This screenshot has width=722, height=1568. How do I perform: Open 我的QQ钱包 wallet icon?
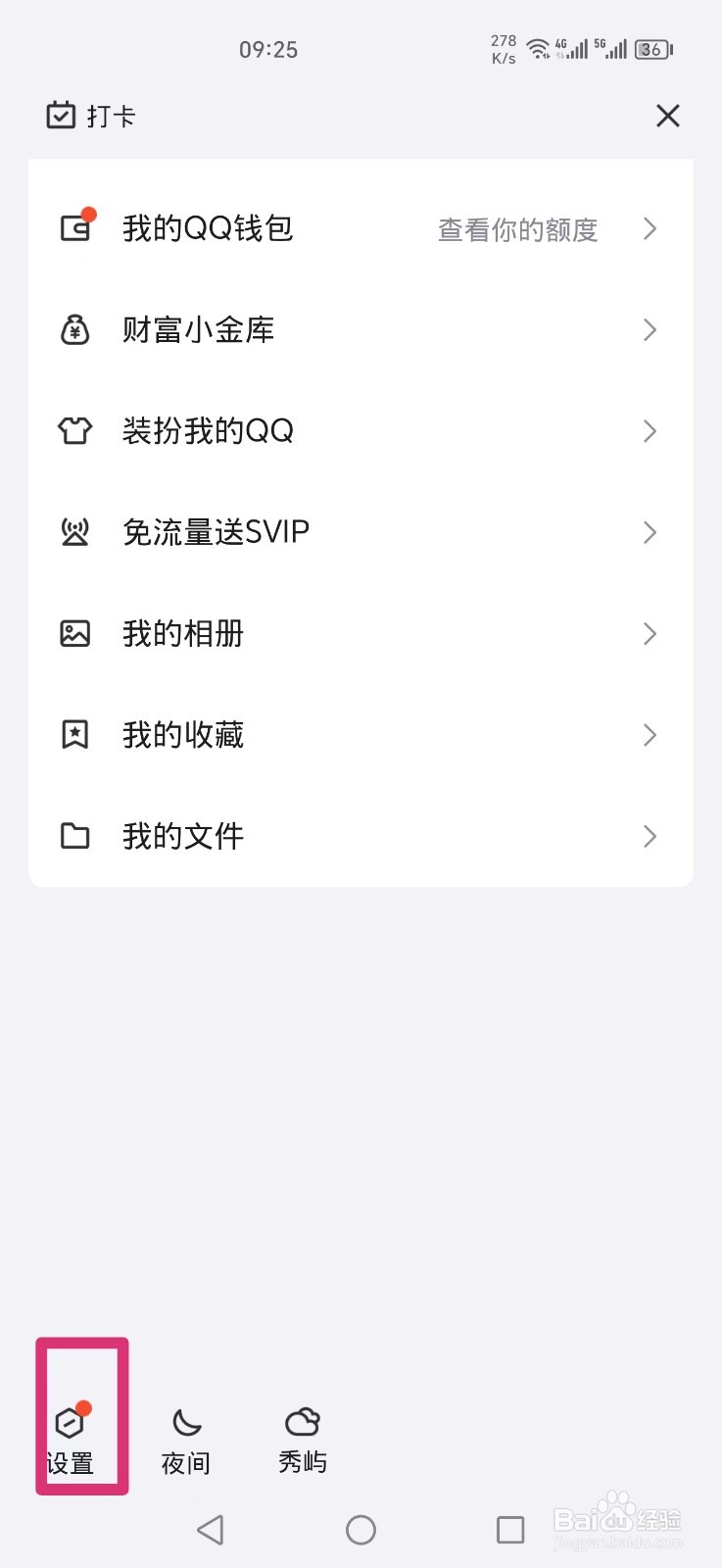click(x=75, y=228)
